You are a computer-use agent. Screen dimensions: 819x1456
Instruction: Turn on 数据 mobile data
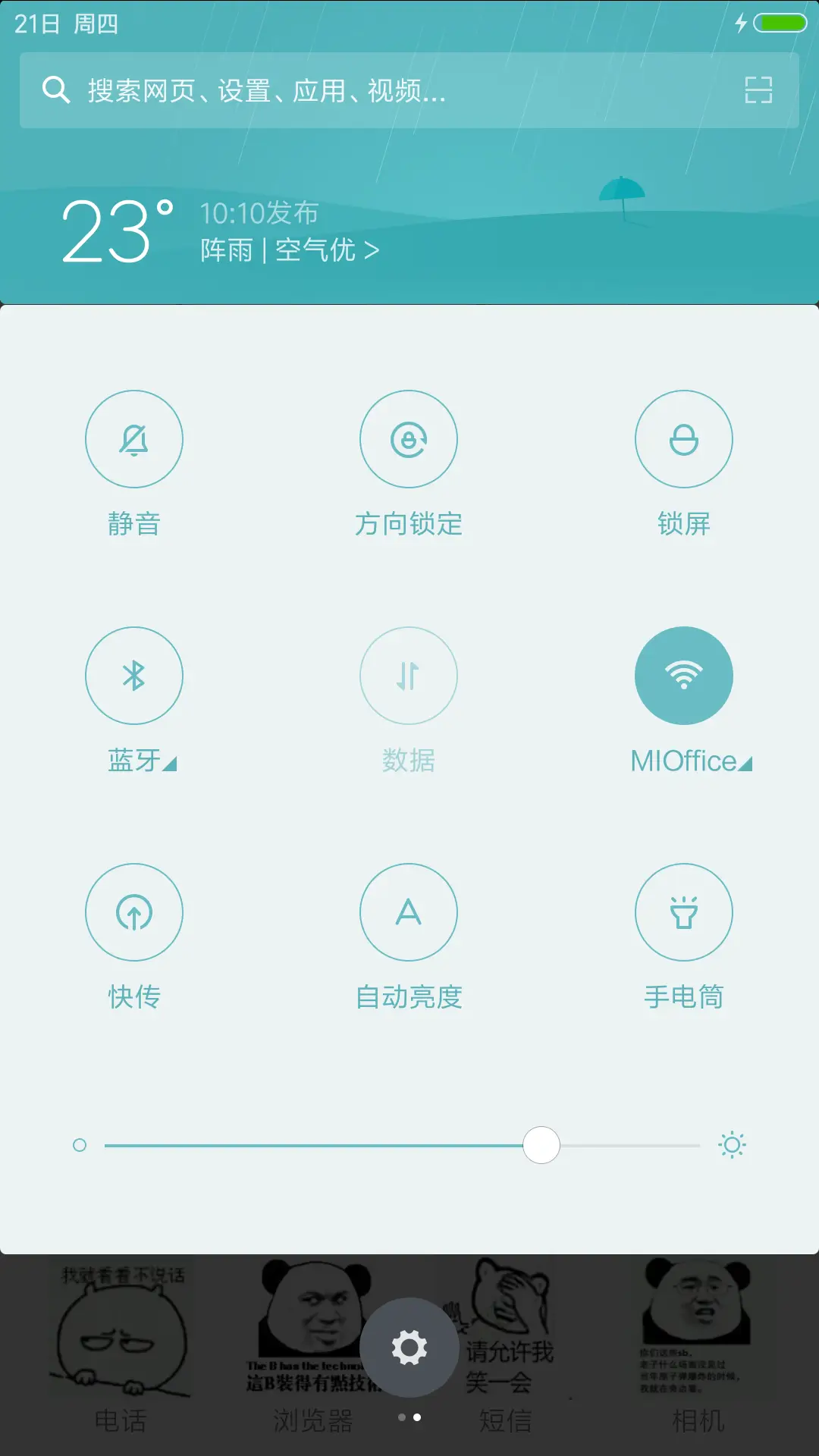(409, 676)
